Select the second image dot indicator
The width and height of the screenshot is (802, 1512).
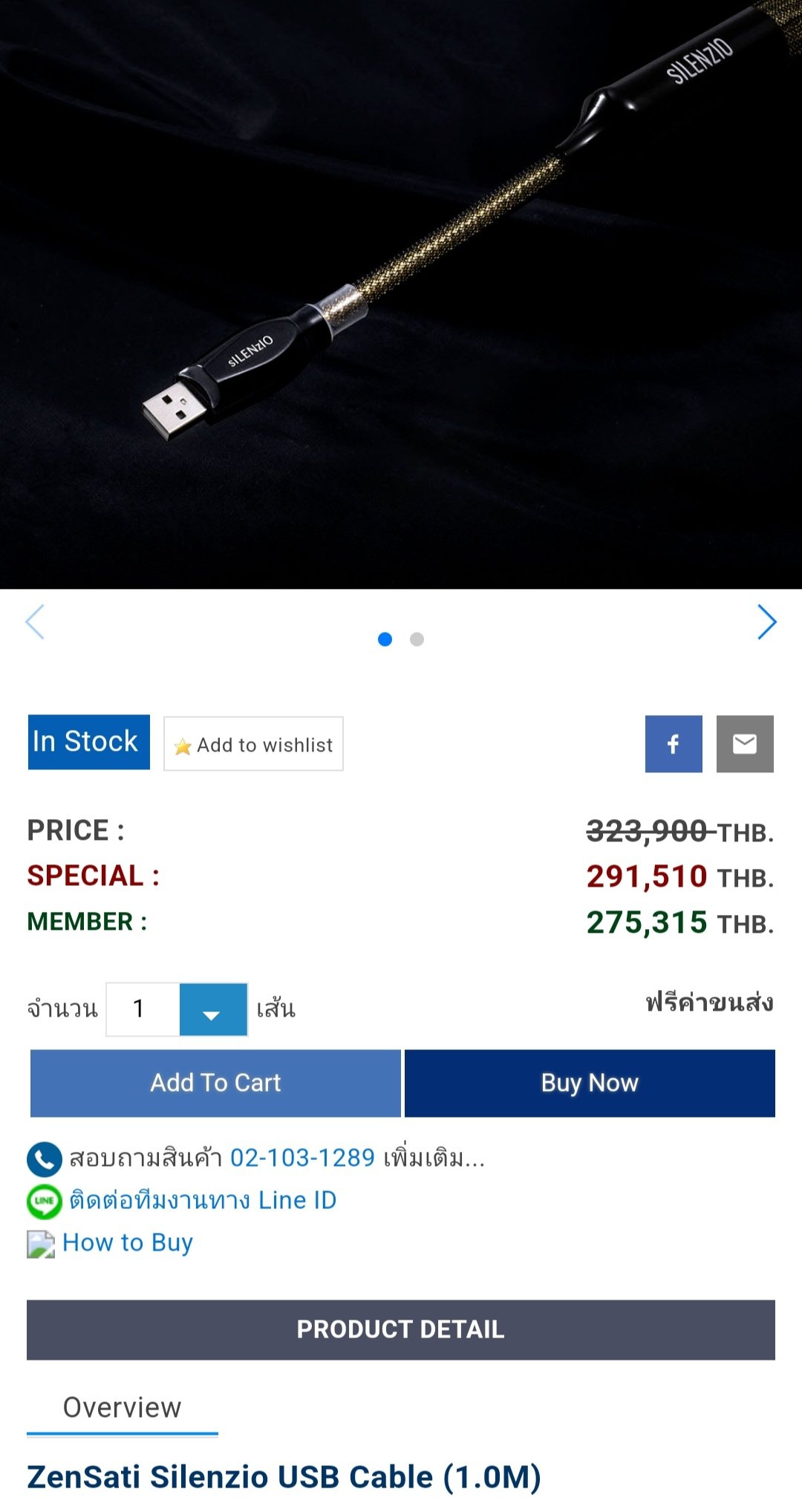[417, 639]
